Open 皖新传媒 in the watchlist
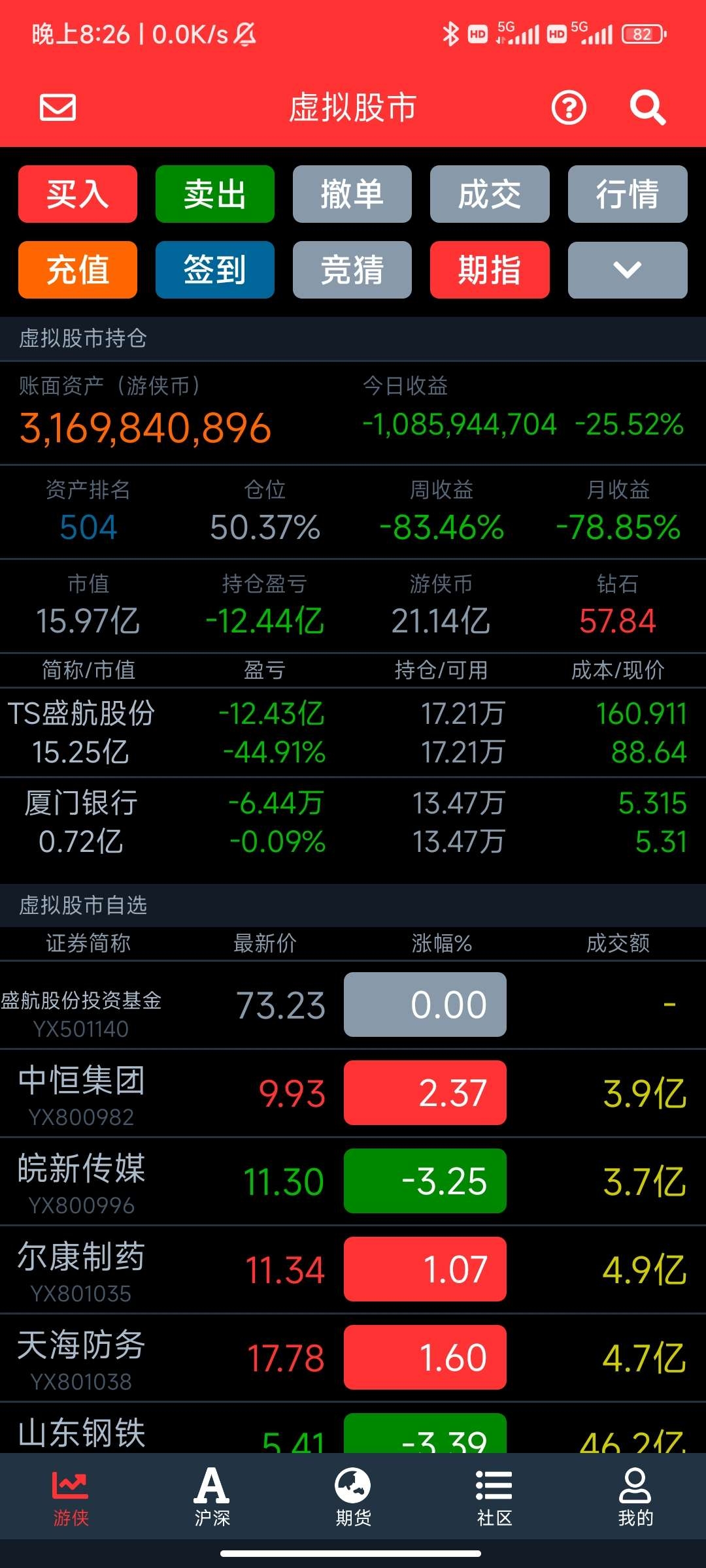Screen dimensions: 706x1568 pyautogui.click(x=353, y=1181)
